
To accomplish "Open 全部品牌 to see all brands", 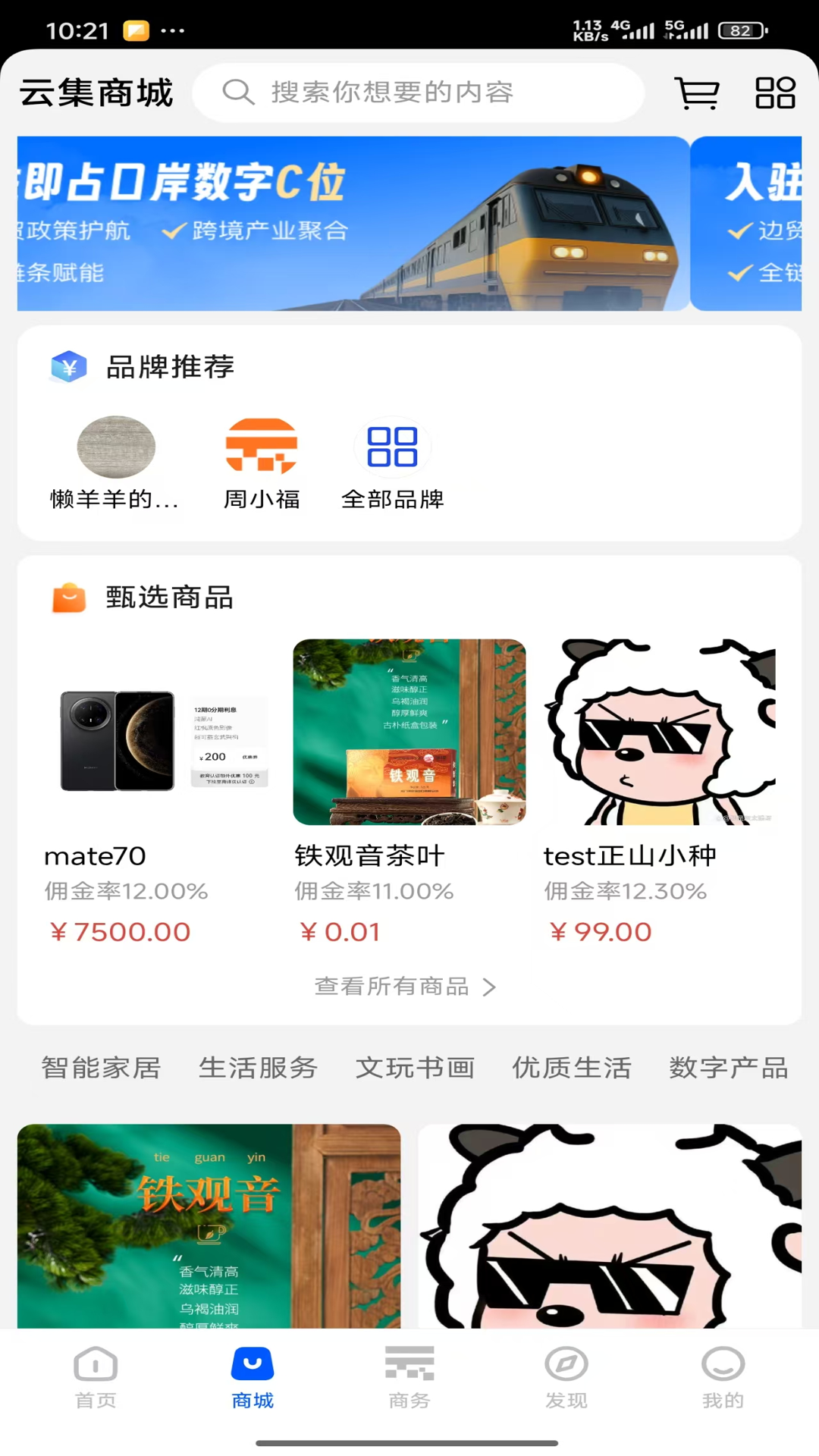I will point(391,447).
